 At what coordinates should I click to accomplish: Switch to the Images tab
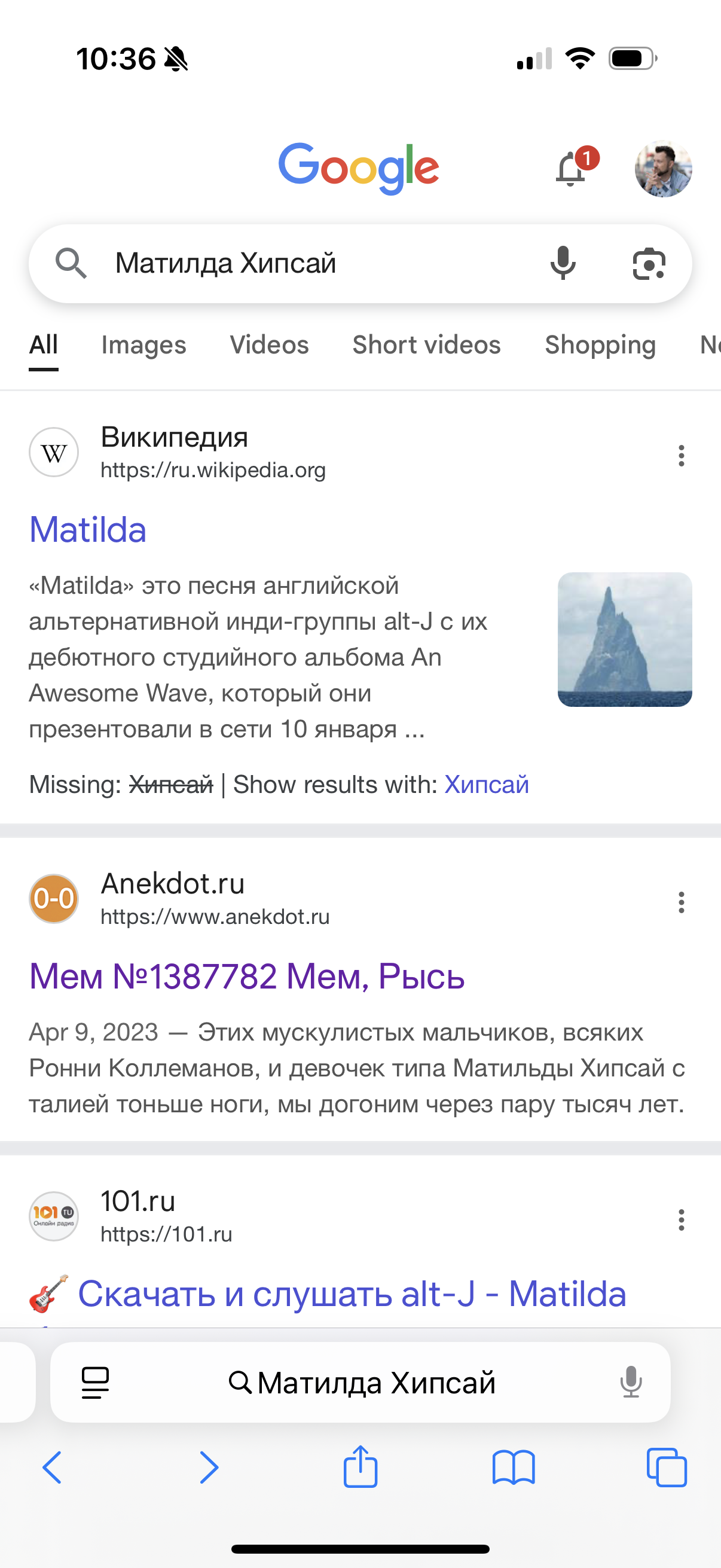tap(143, 345)
